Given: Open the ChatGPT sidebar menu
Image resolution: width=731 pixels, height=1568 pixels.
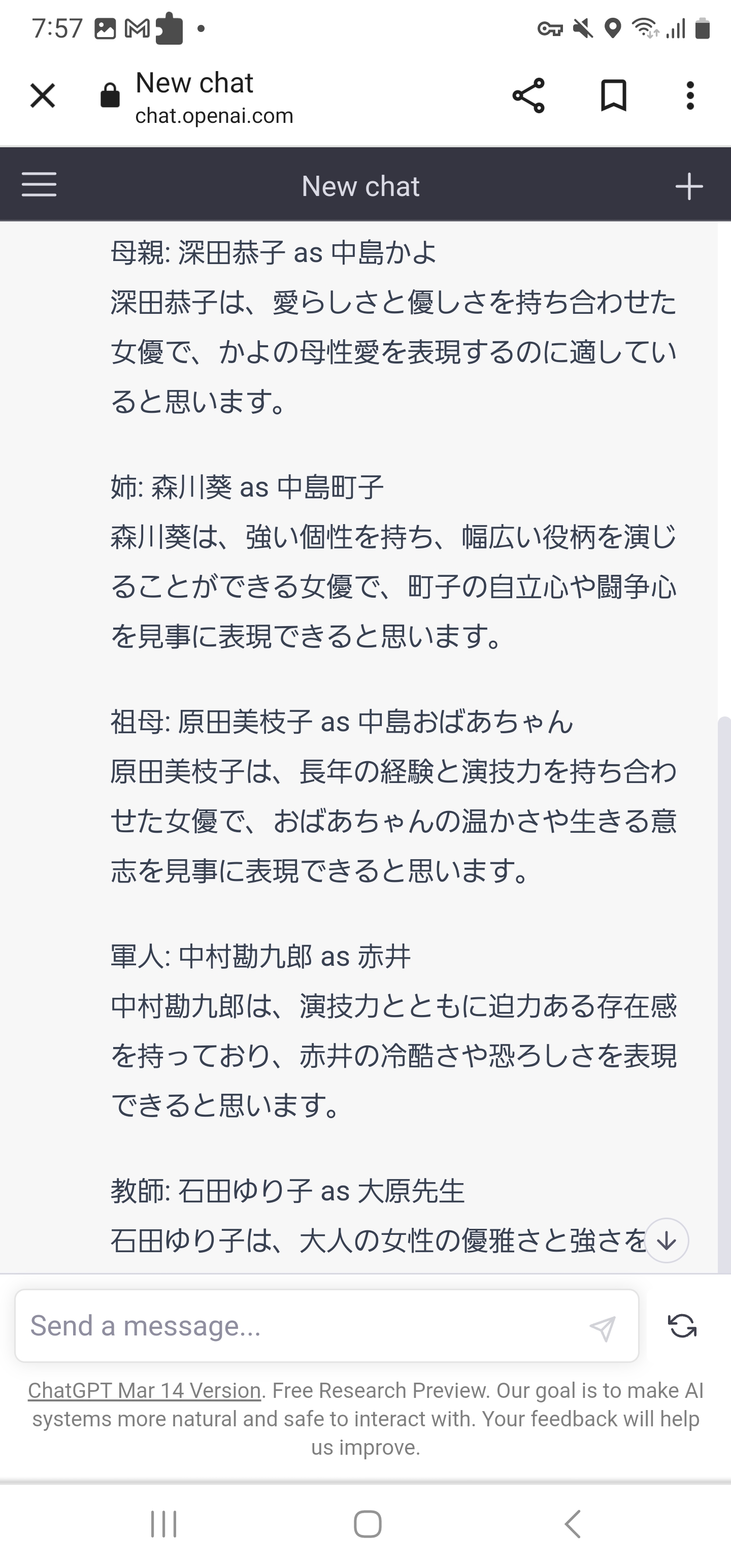Looking at the screenshot, I should (39, 184).
